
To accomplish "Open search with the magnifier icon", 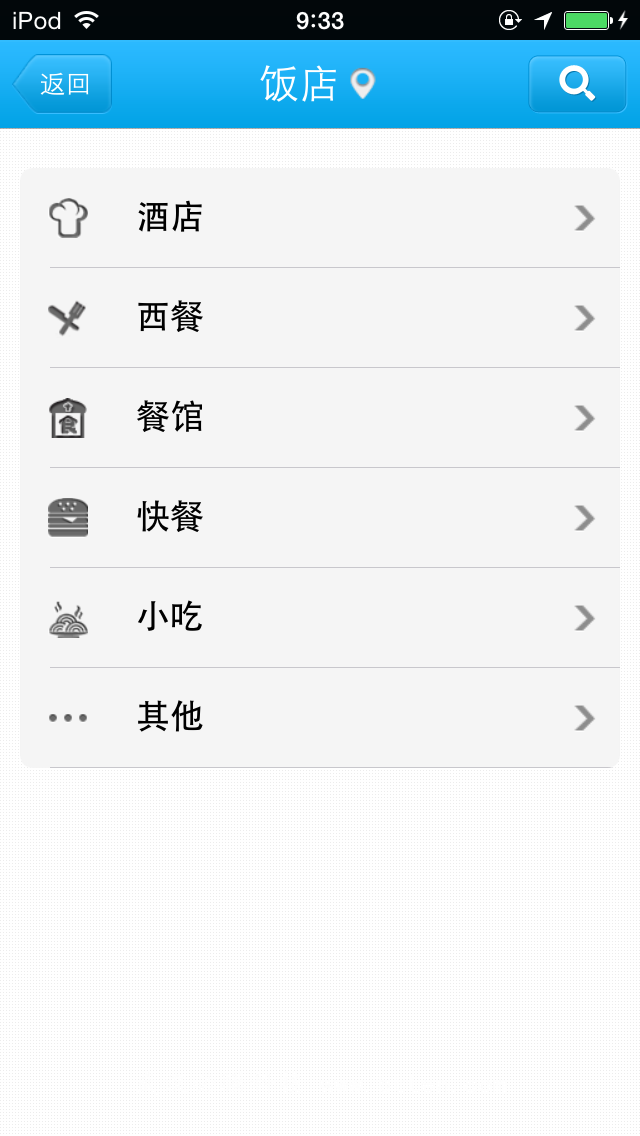I will pyautogui.click(x=577, y=84).
